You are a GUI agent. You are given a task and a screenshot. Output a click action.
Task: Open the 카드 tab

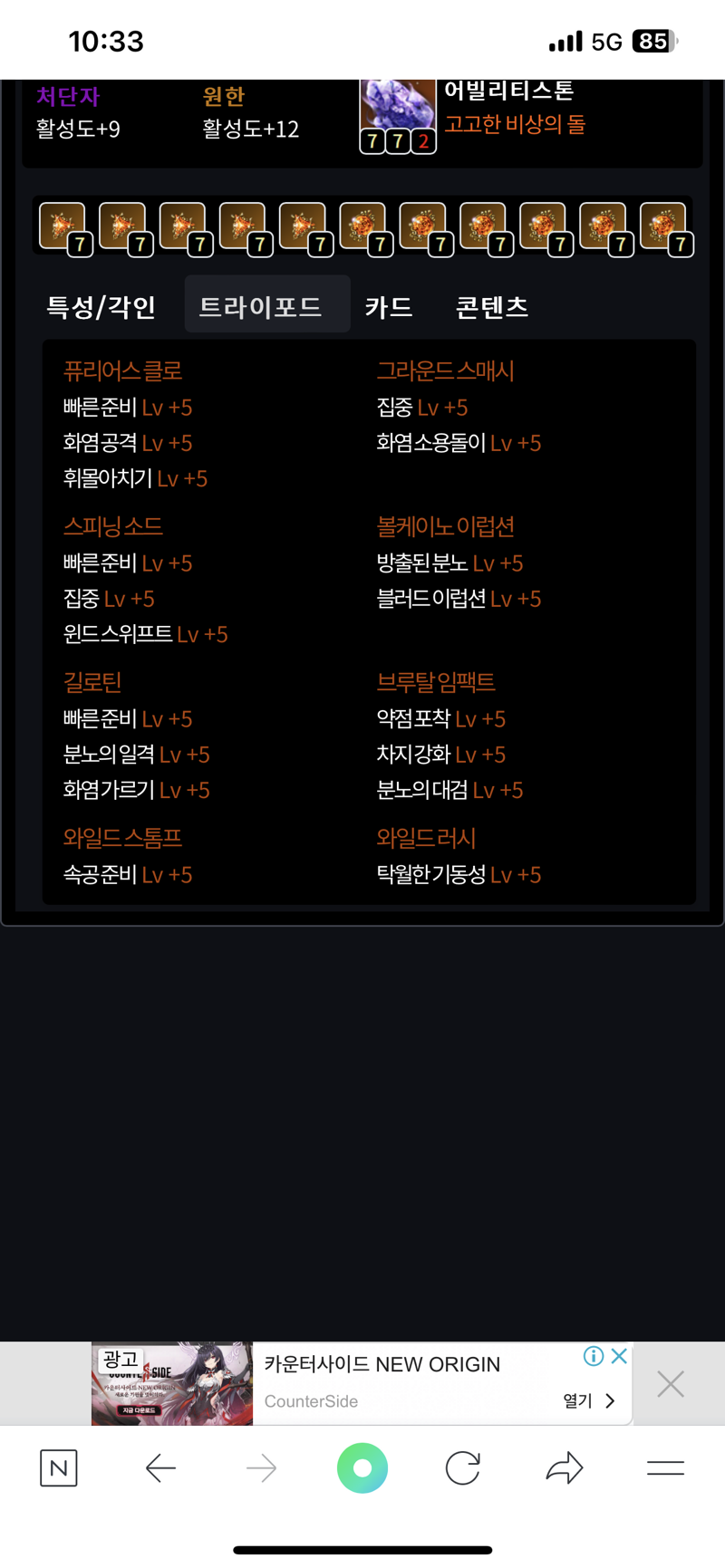(389, 307)
